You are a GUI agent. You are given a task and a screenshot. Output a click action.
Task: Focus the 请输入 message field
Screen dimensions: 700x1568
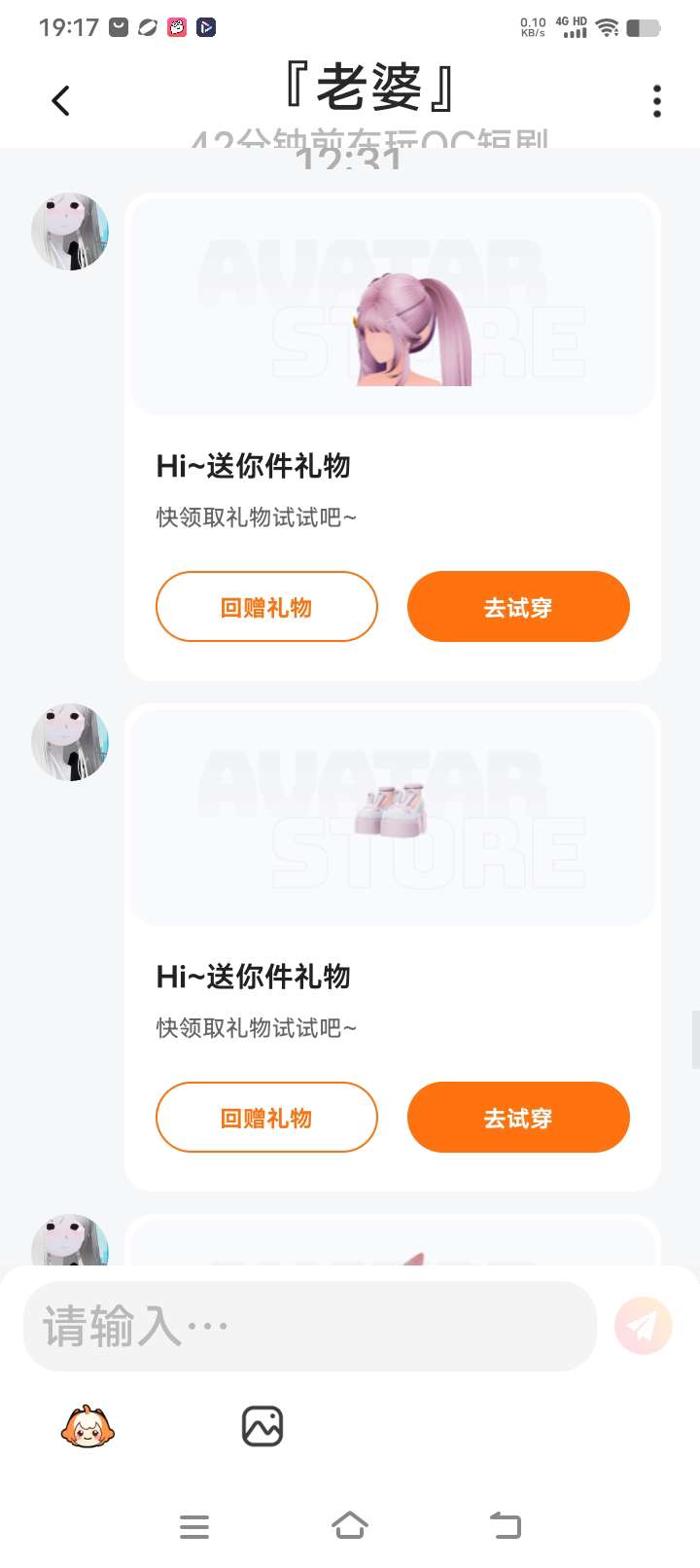click(309, 1327)
